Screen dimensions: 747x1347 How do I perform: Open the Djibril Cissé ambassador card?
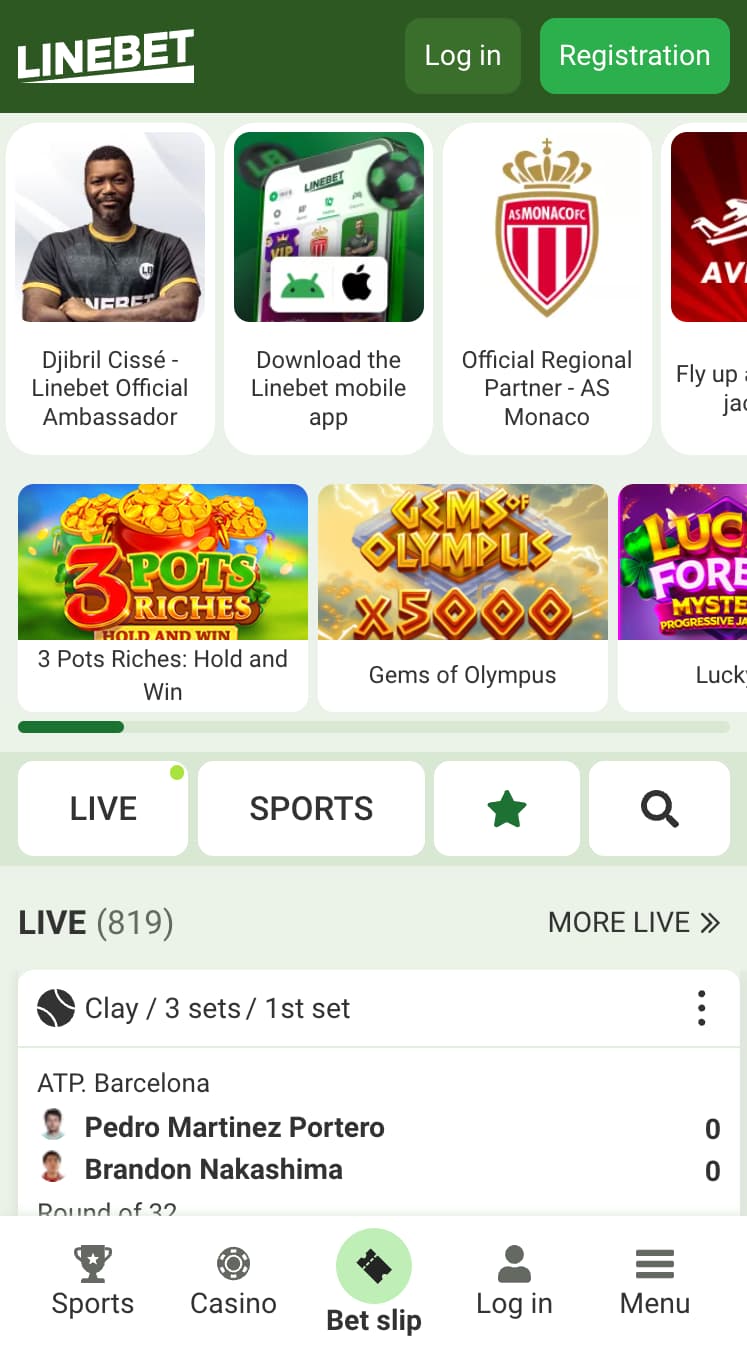110,288
